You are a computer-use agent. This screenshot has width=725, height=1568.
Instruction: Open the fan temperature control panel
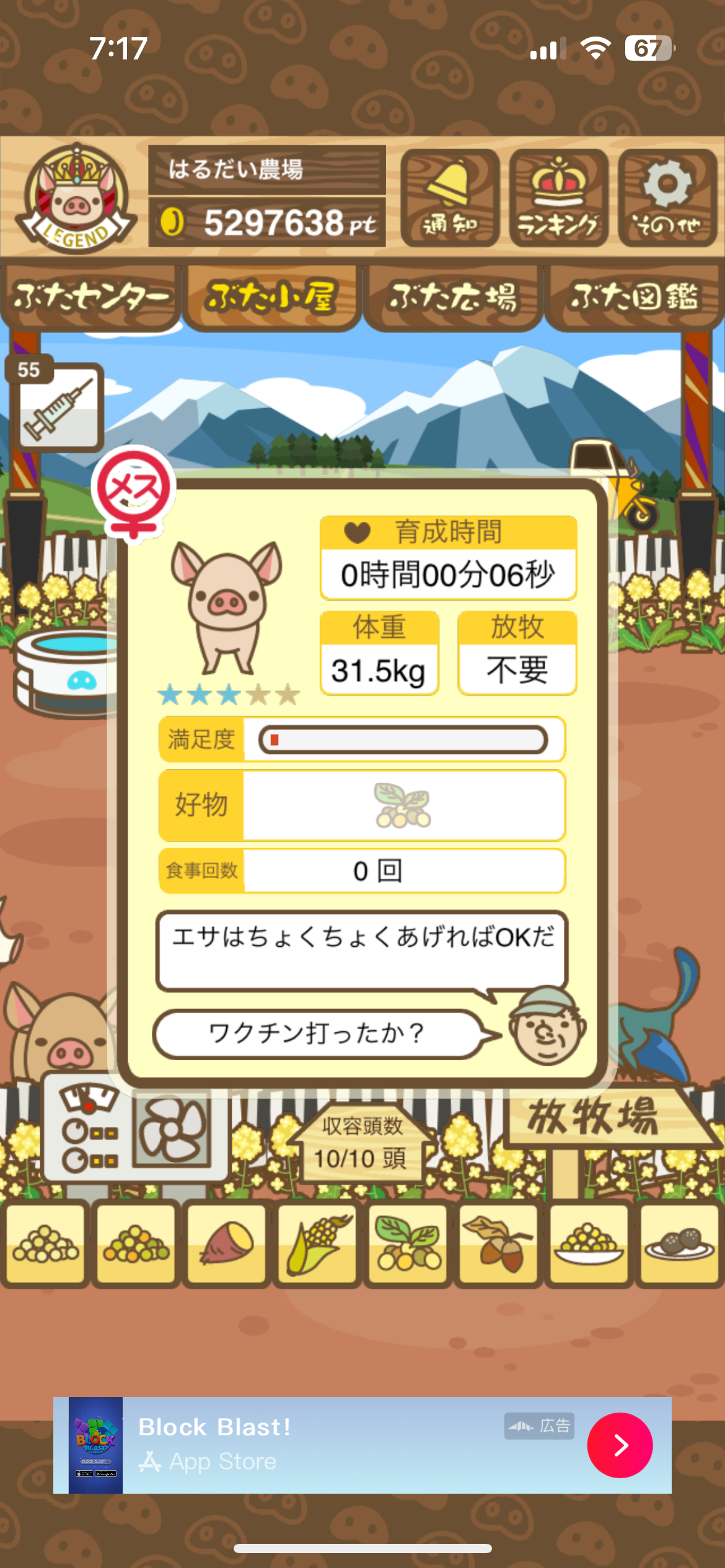point(136,1130)
